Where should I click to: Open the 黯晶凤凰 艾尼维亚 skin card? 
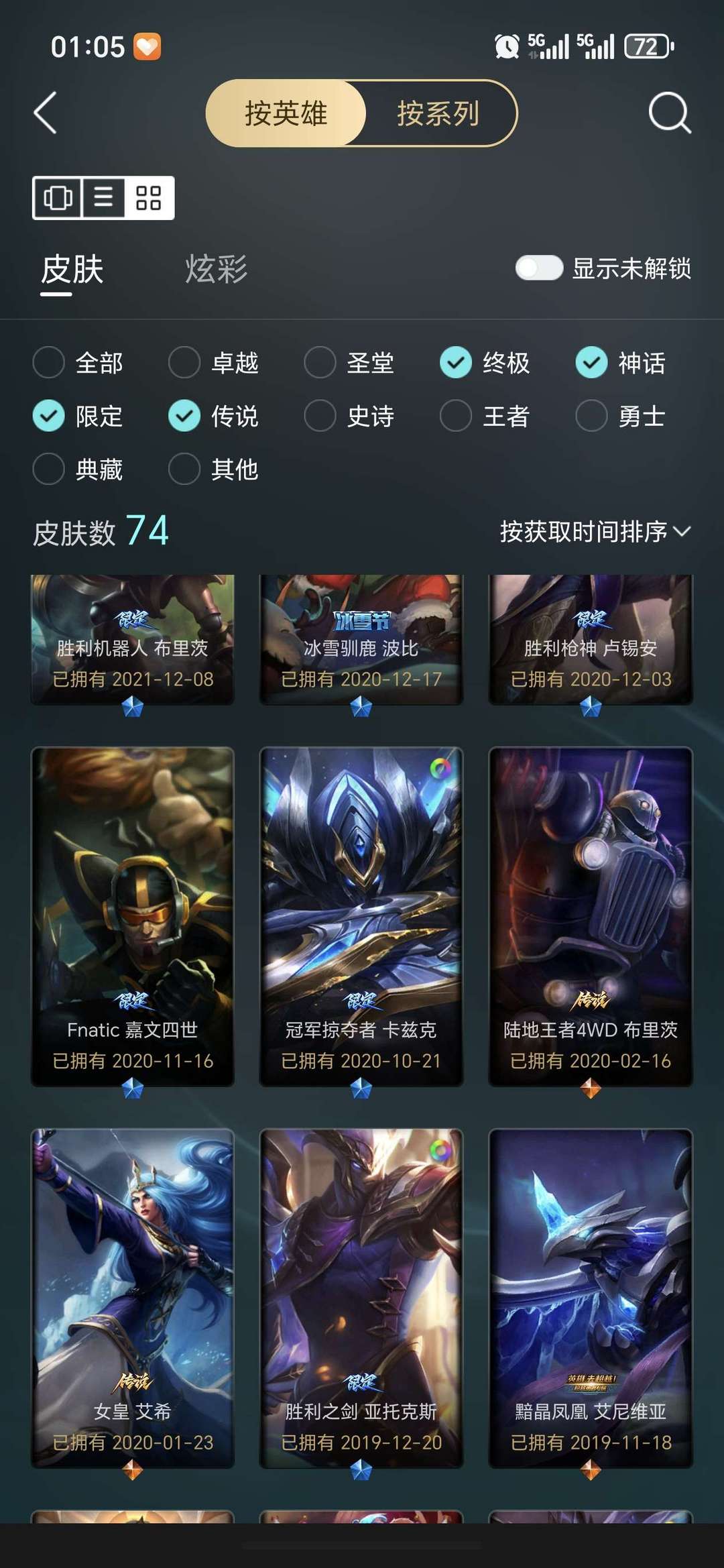(x=590, y=1297)
